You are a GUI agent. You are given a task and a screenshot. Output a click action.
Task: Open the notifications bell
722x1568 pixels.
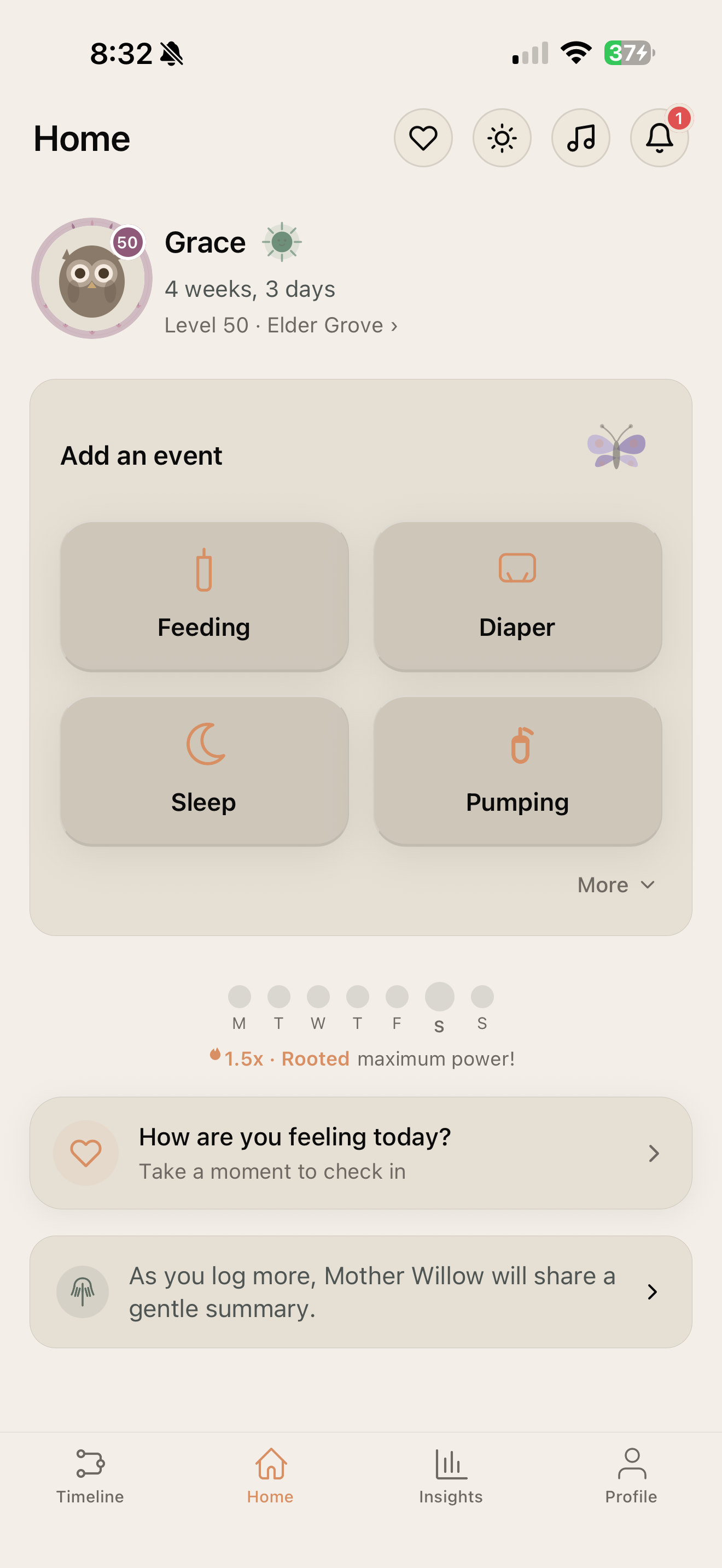(x=659, y=138)
